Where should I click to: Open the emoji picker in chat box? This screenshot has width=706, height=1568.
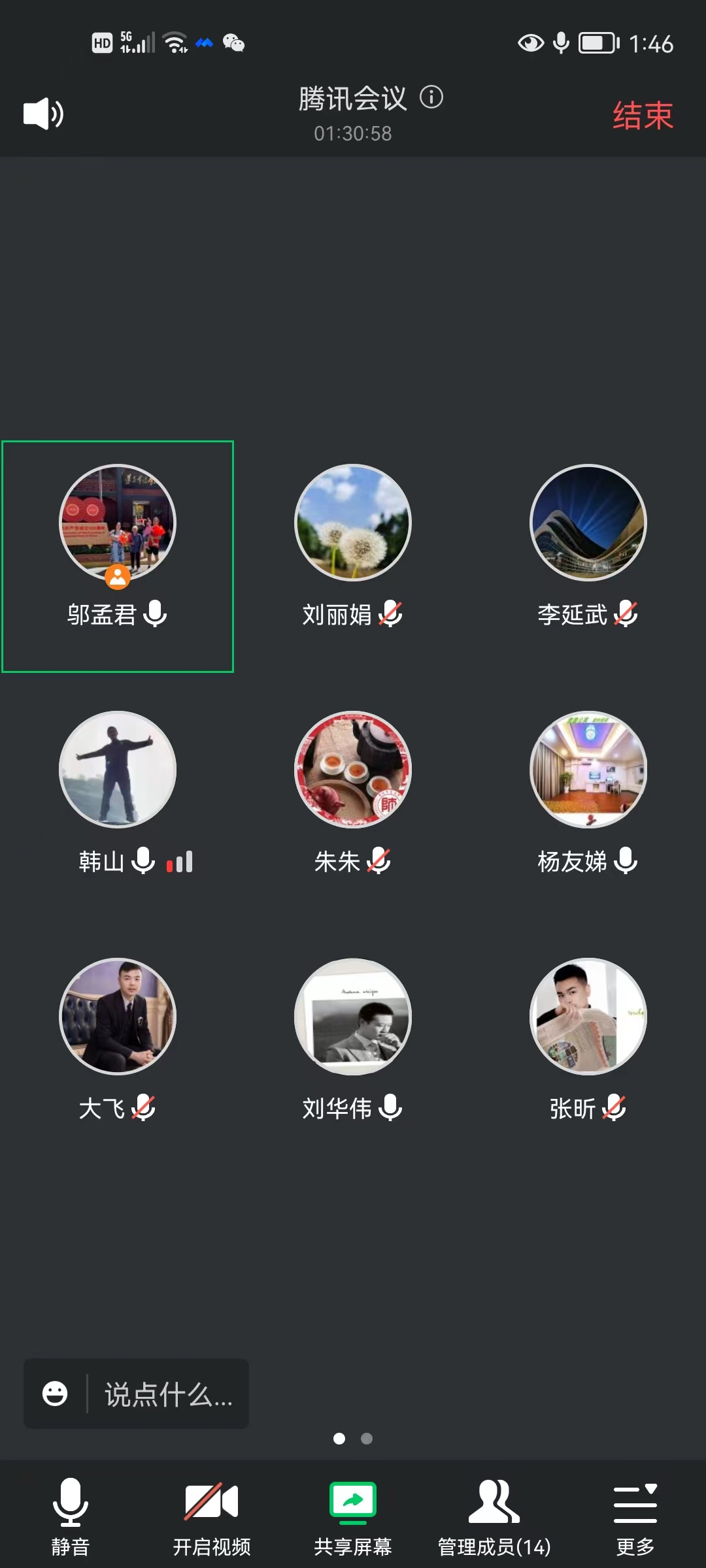[55, 1394]
